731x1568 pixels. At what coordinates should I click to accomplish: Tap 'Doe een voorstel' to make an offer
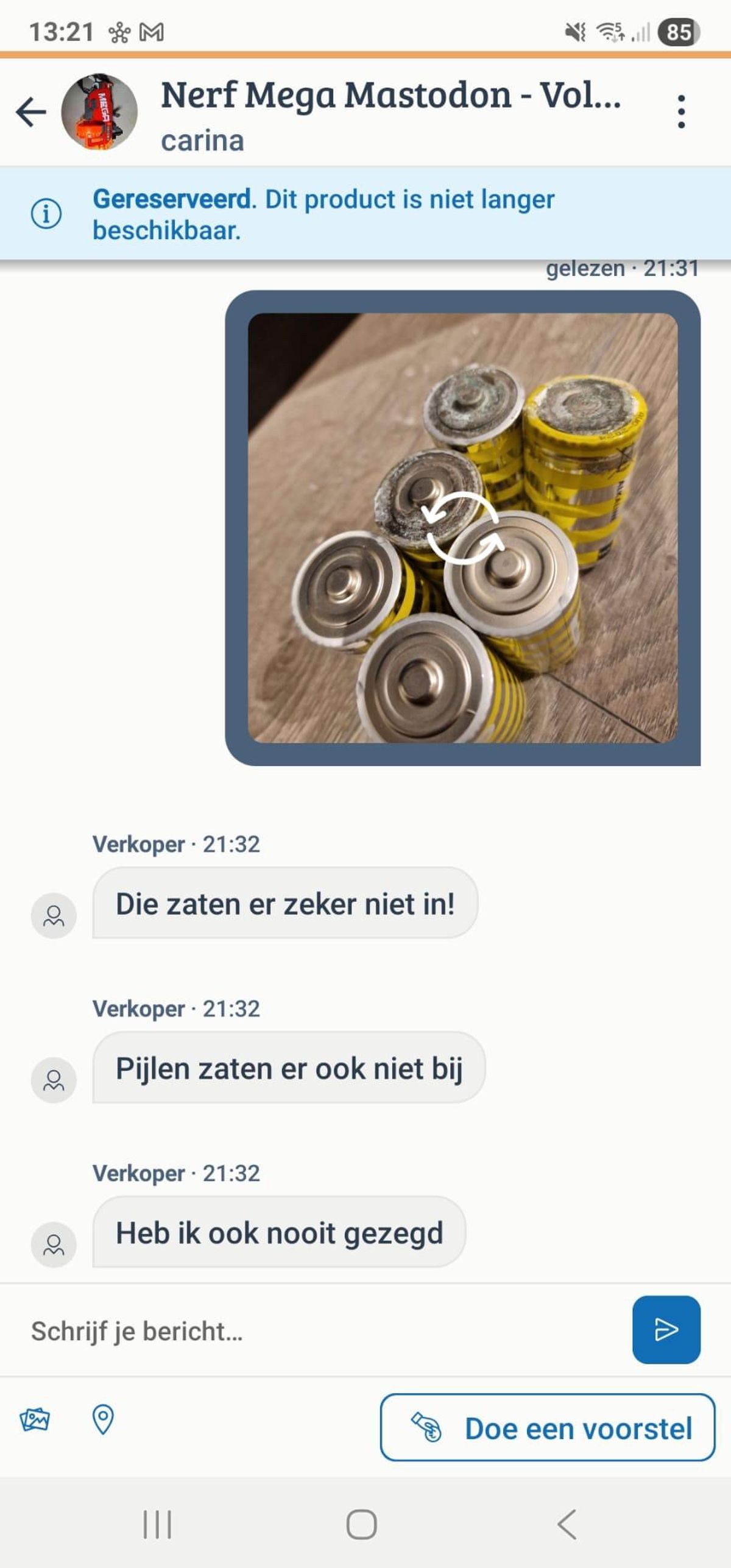click(x=547, y=1428)
